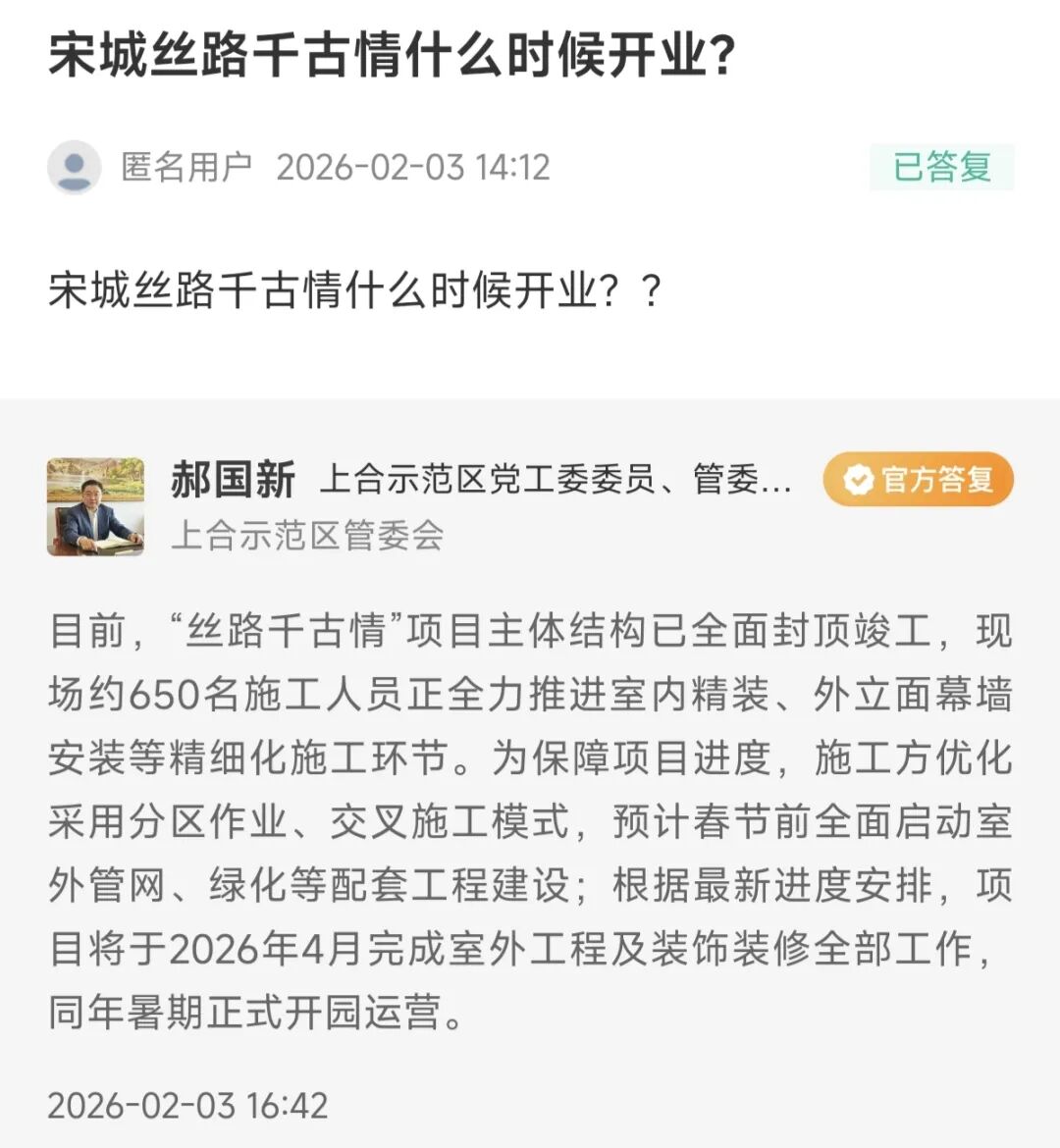Click the green 已答复 status badge

[x=942, y=168]
